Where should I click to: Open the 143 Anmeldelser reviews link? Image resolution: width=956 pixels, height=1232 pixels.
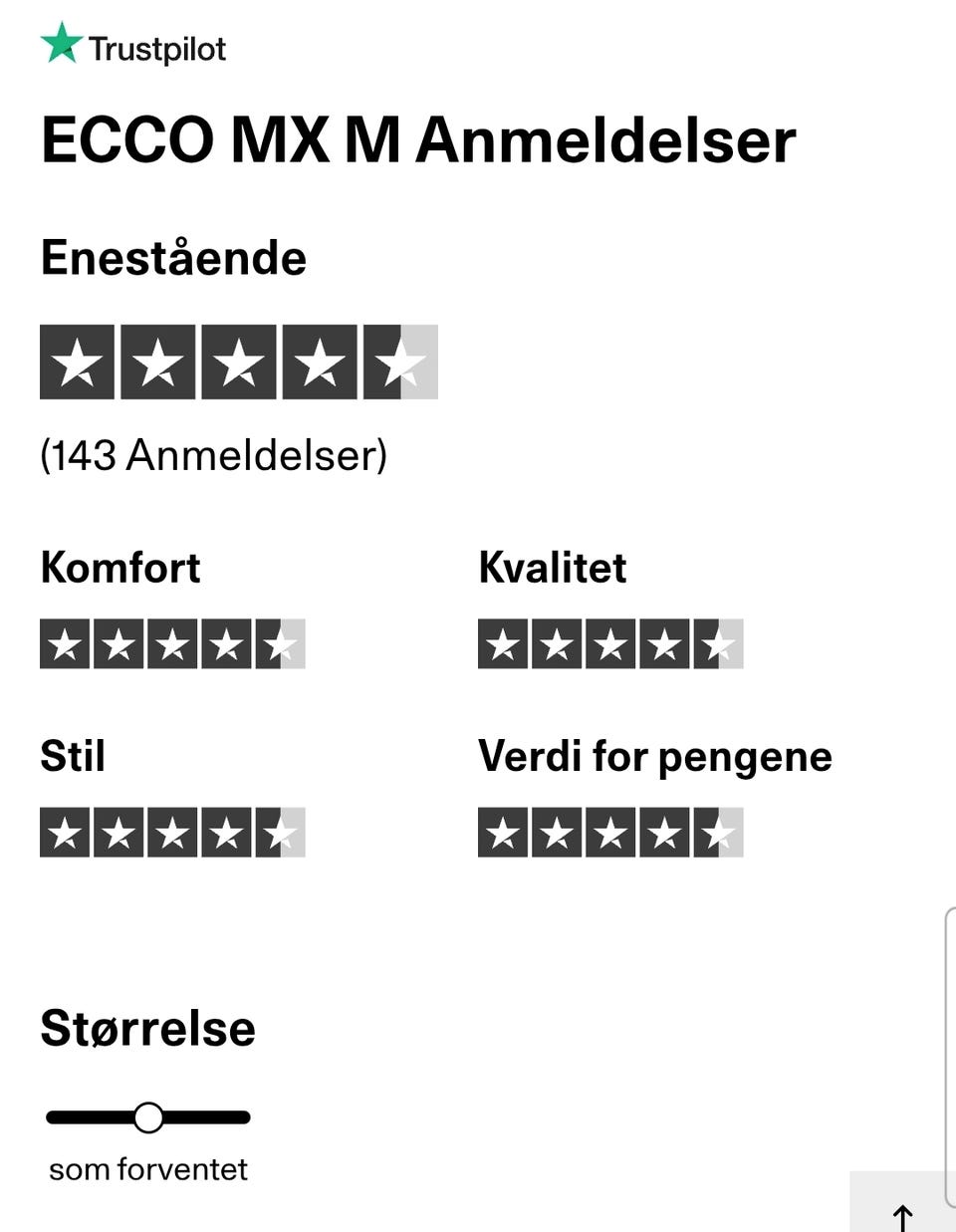click(x=214, y=457)
